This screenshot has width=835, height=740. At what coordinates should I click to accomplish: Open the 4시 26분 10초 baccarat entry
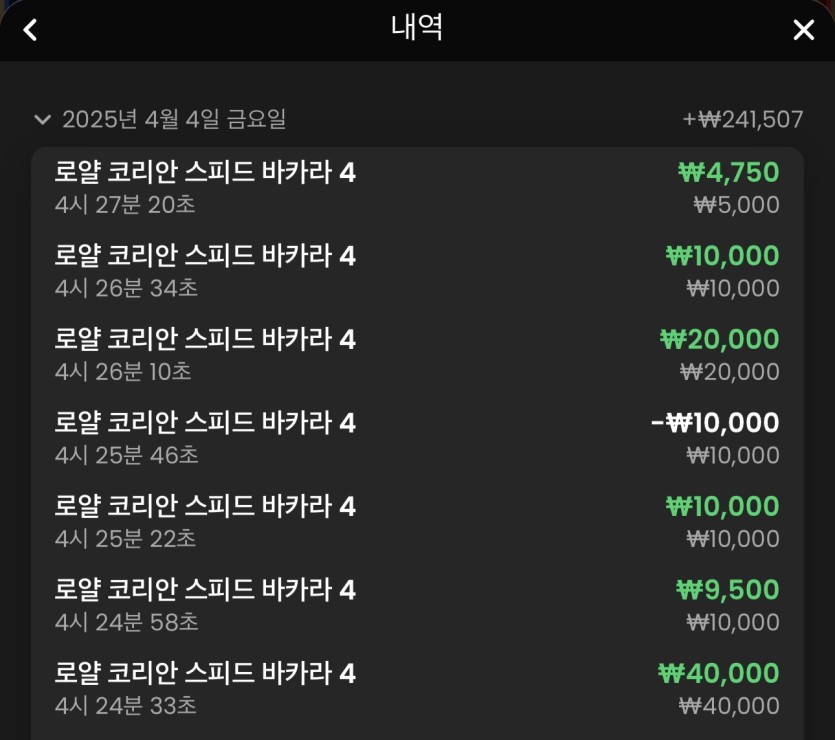[x=416, y=355]
